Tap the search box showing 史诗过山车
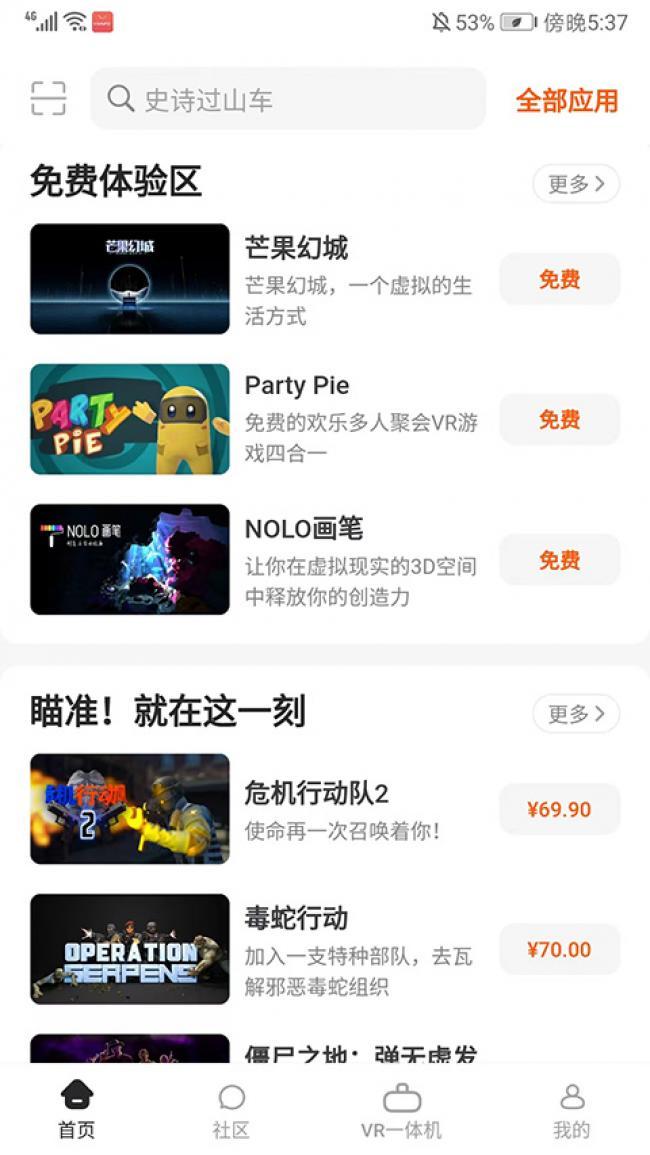 288,99
